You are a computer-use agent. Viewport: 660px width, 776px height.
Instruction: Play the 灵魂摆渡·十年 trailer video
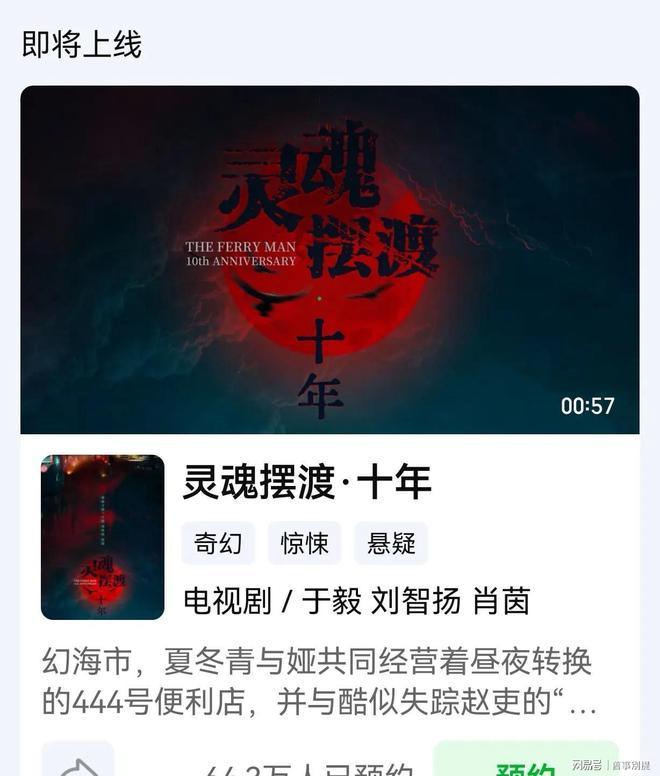(x=329, y=260)
